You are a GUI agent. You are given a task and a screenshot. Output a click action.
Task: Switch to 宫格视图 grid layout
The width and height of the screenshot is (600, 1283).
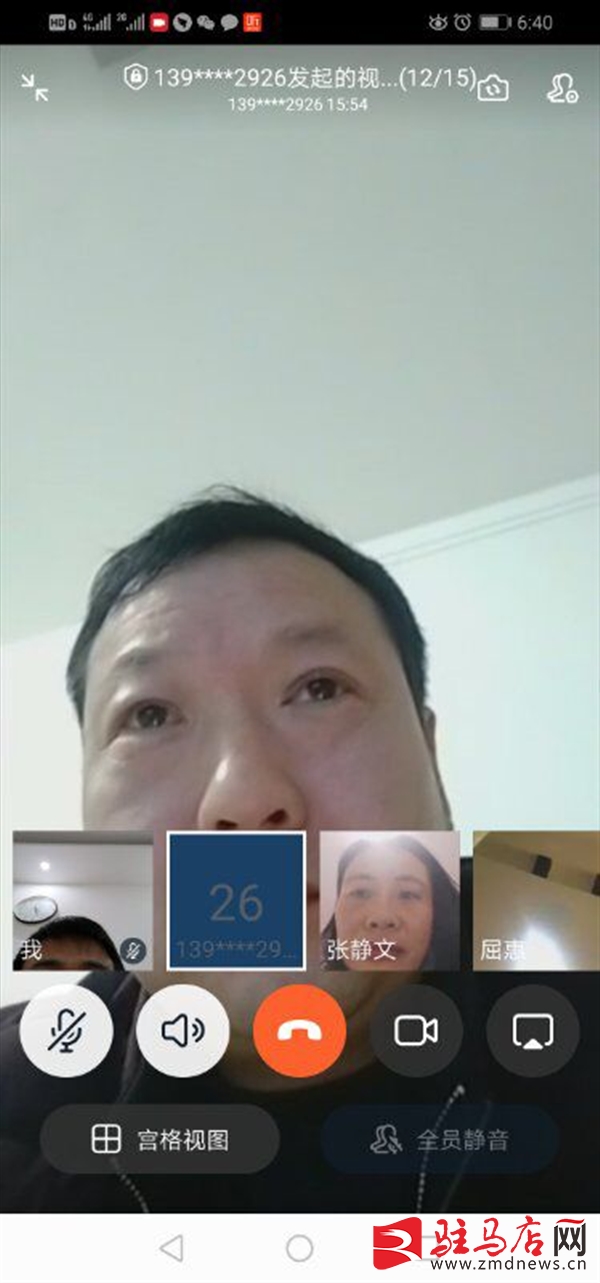pos(160,1139)
